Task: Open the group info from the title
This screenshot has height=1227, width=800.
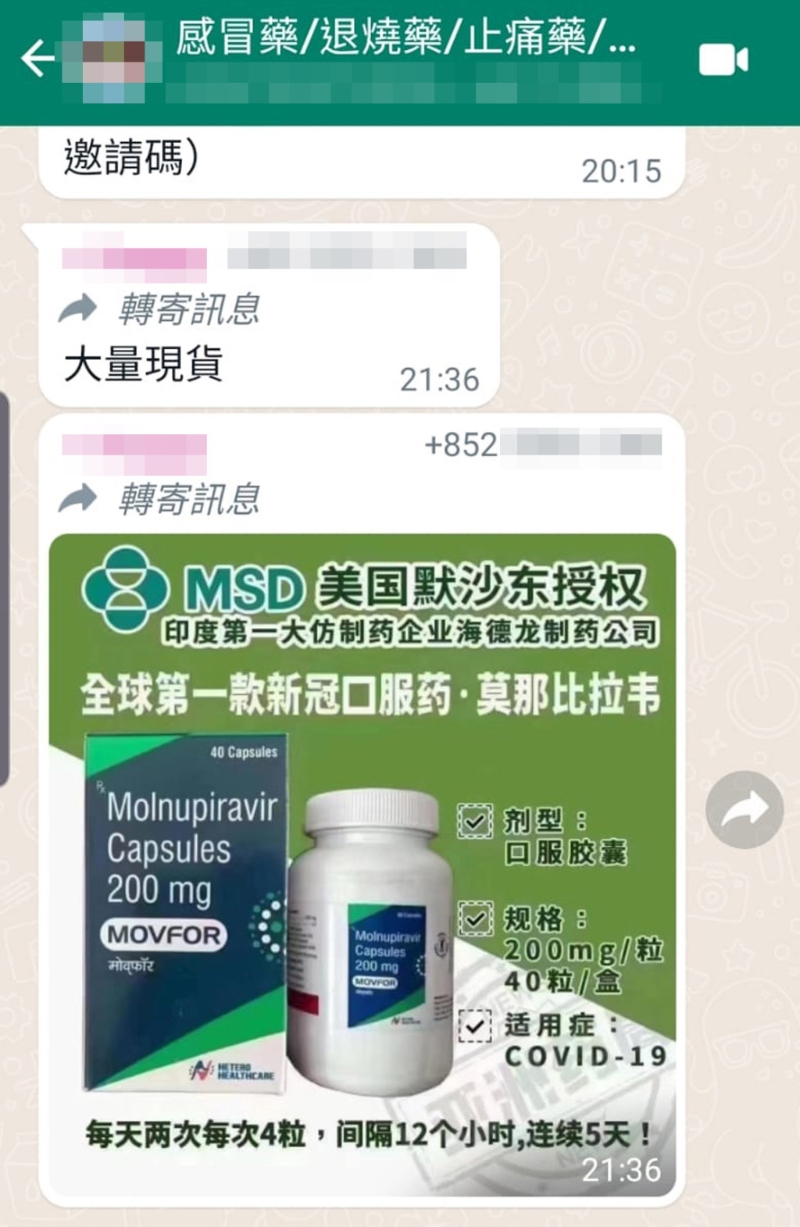Action: 405,40
